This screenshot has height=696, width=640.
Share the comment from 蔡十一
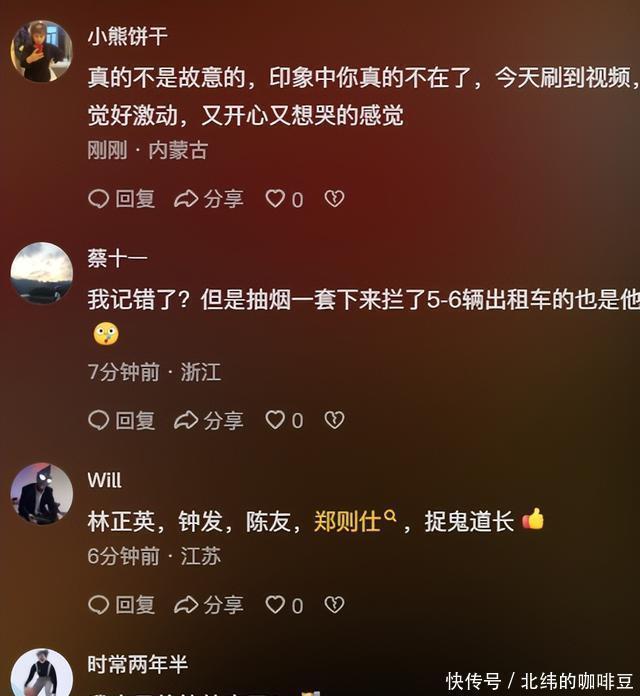point(209,420)
